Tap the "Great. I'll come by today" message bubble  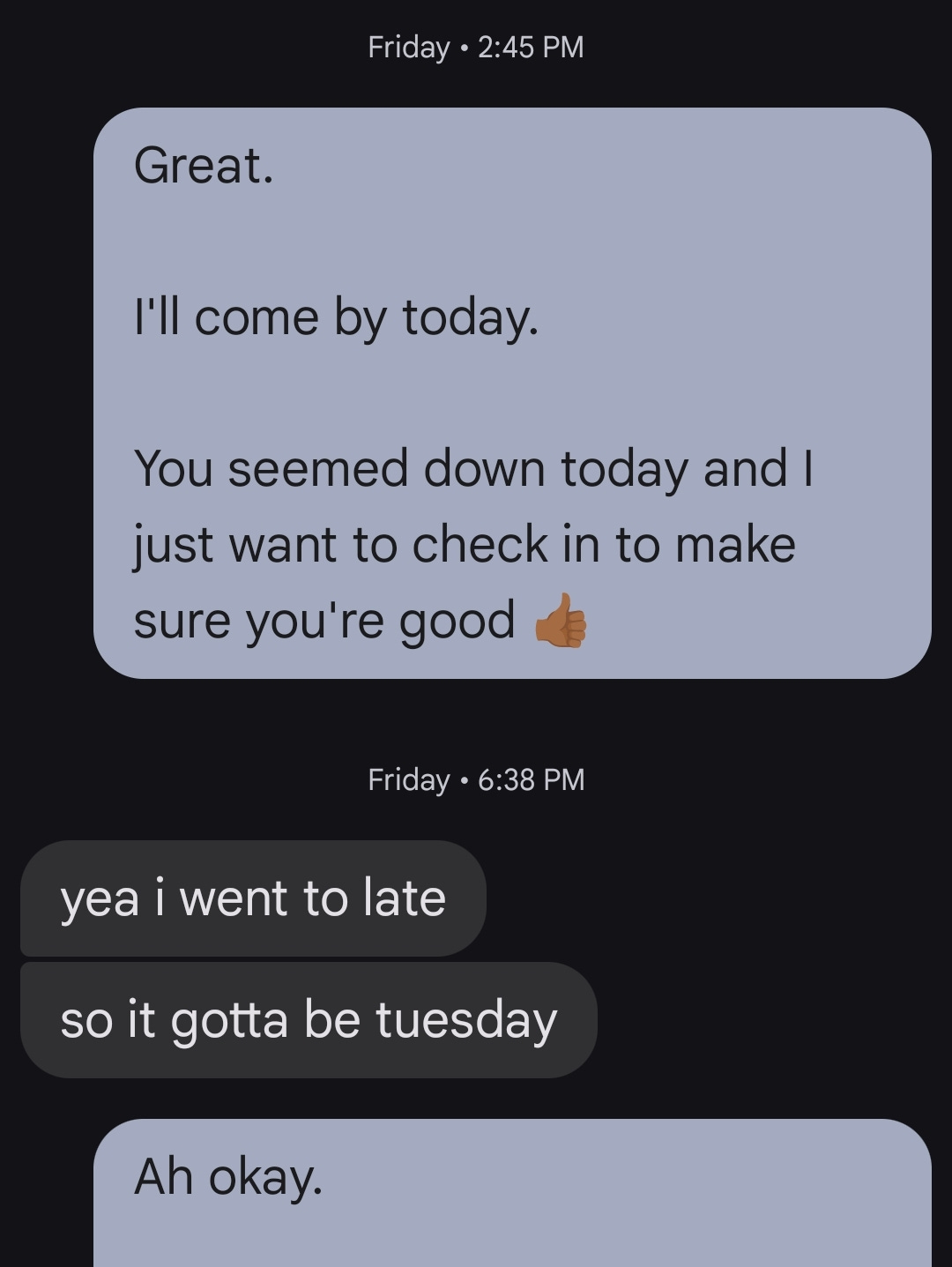(511, 392)
